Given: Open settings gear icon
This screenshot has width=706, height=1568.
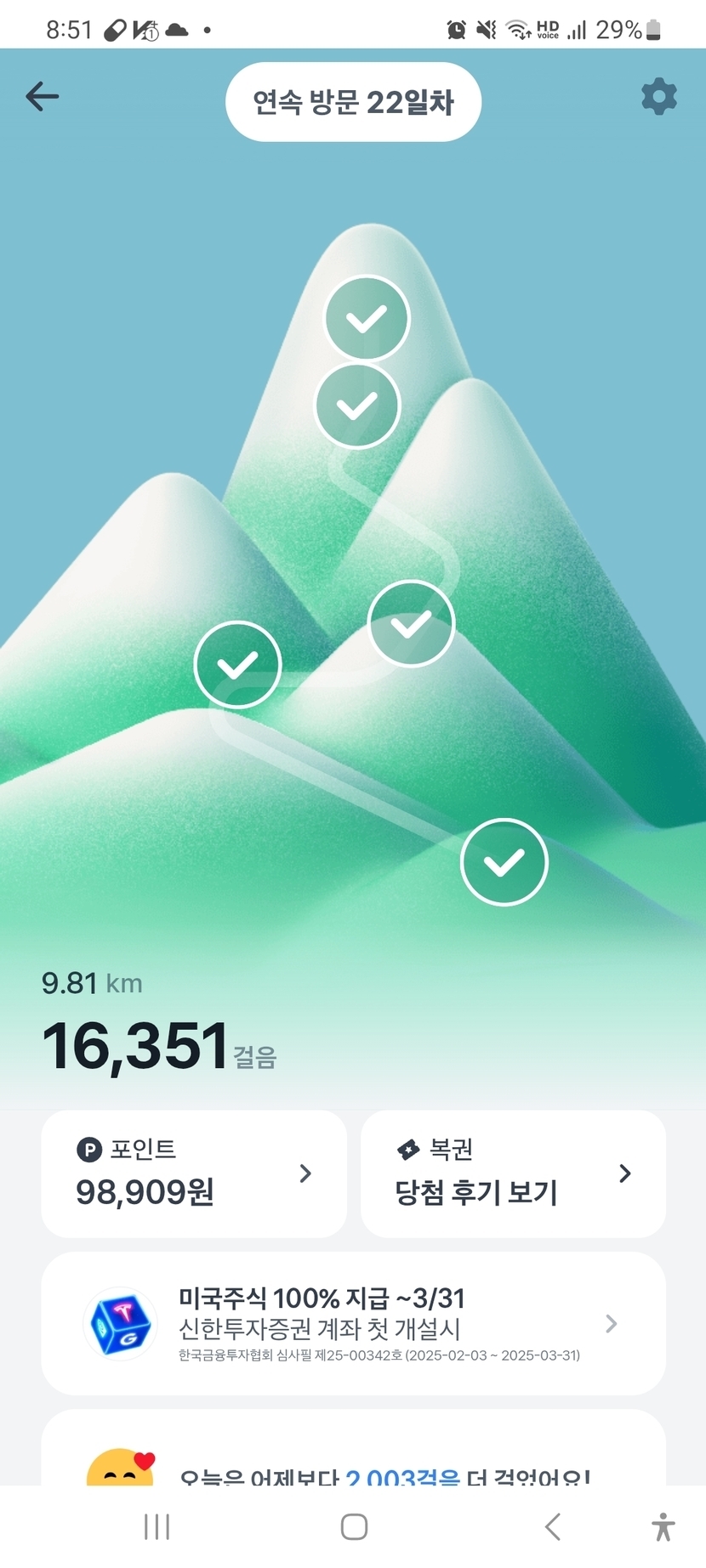Looking at the screenshot, I should [658, 97].
